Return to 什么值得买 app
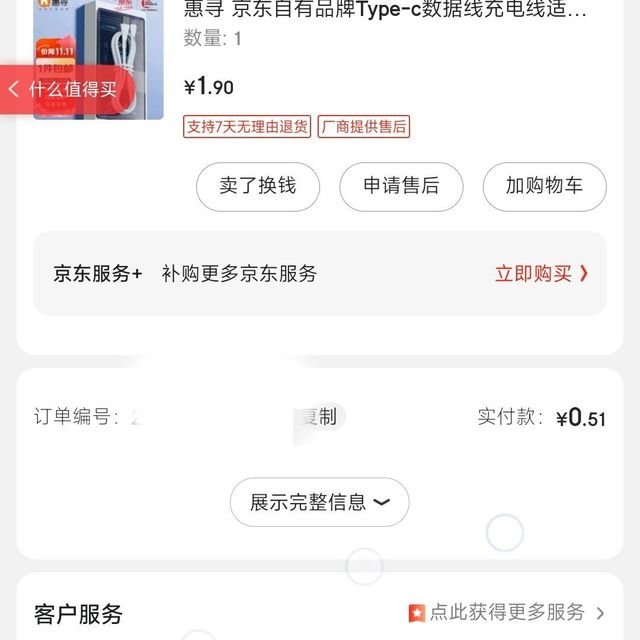Screen dimensions: 640x640 (62, 89)
